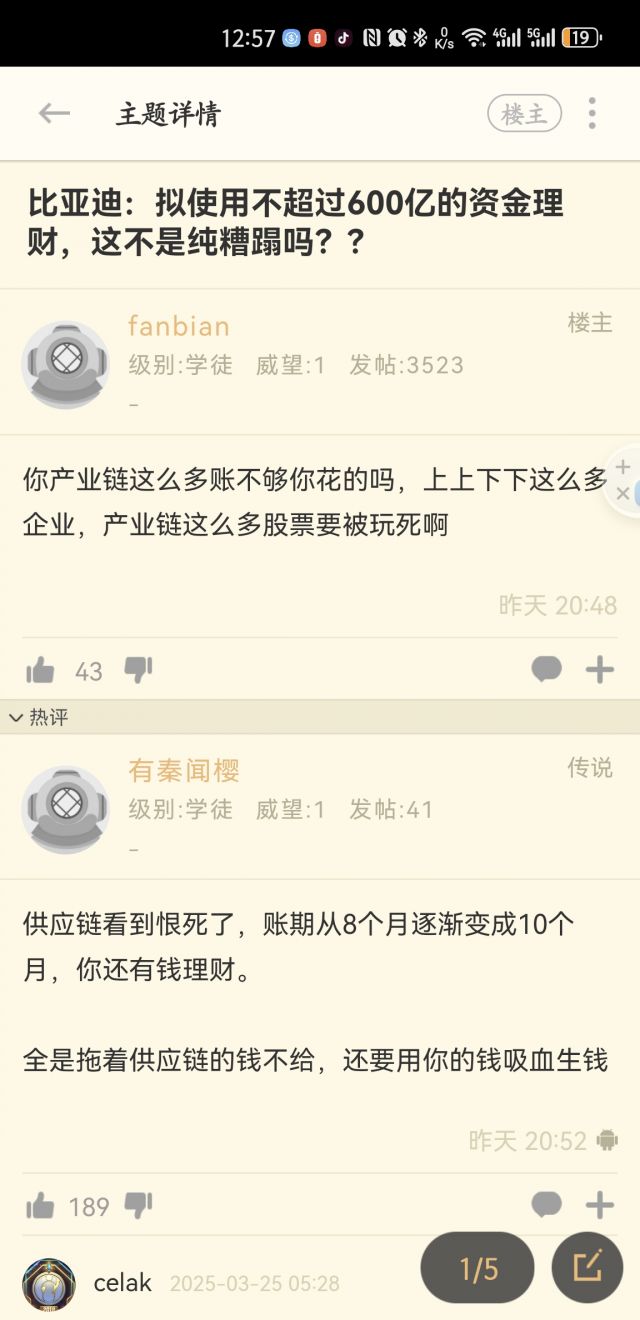Reply to 有秦闻樱's comment via bubble icon
This screenshot has height=1320, width=640.
(x=546, y=1205)
